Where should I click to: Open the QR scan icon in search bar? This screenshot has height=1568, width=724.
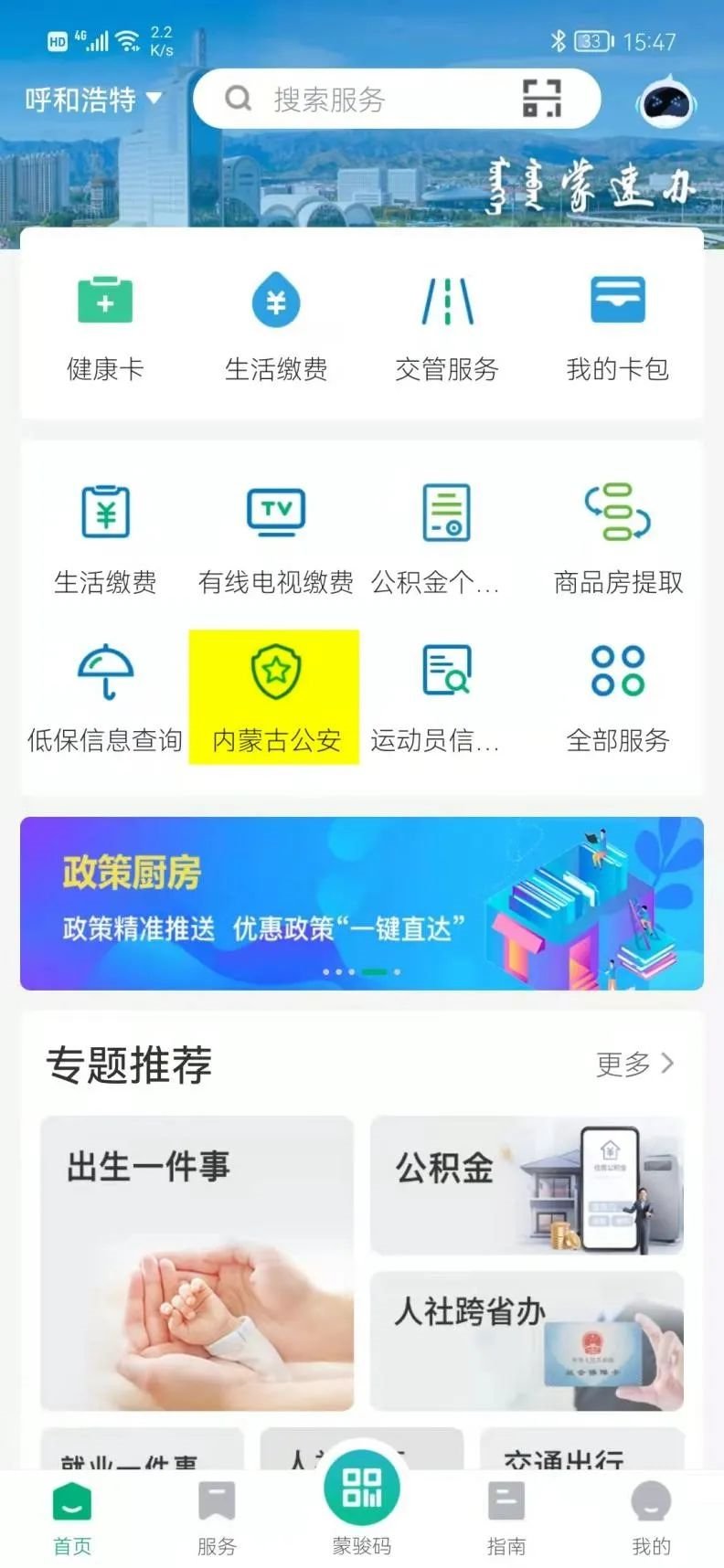pyautogui.click(x=541, y=98)
